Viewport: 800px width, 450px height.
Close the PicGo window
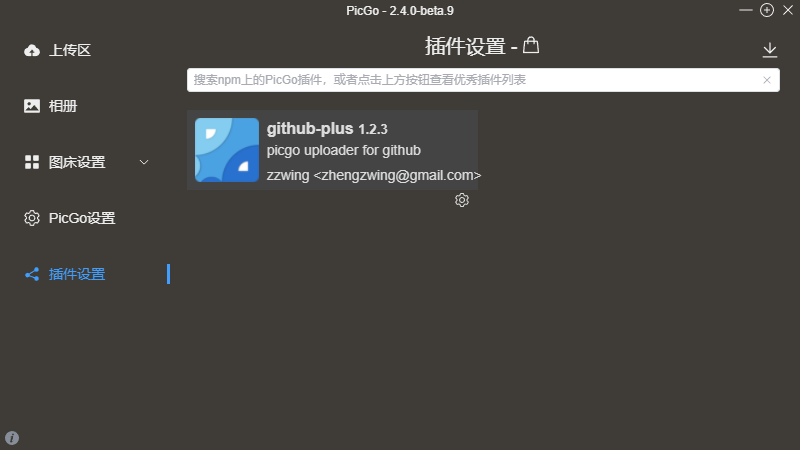pos(787,10)
